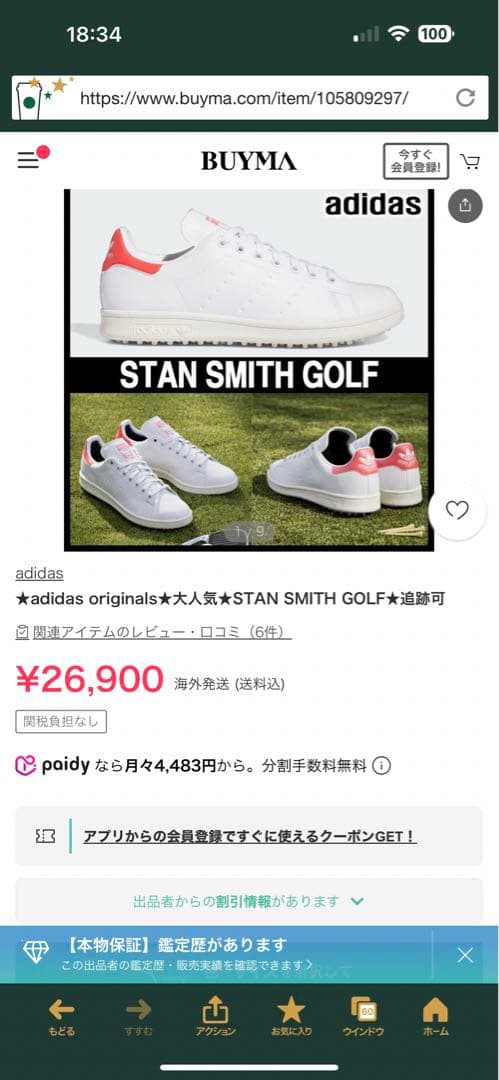This screenshot has width=499, height=1080.
Task: Show Paidy installment info icon
Action: [x=382, y=765]
